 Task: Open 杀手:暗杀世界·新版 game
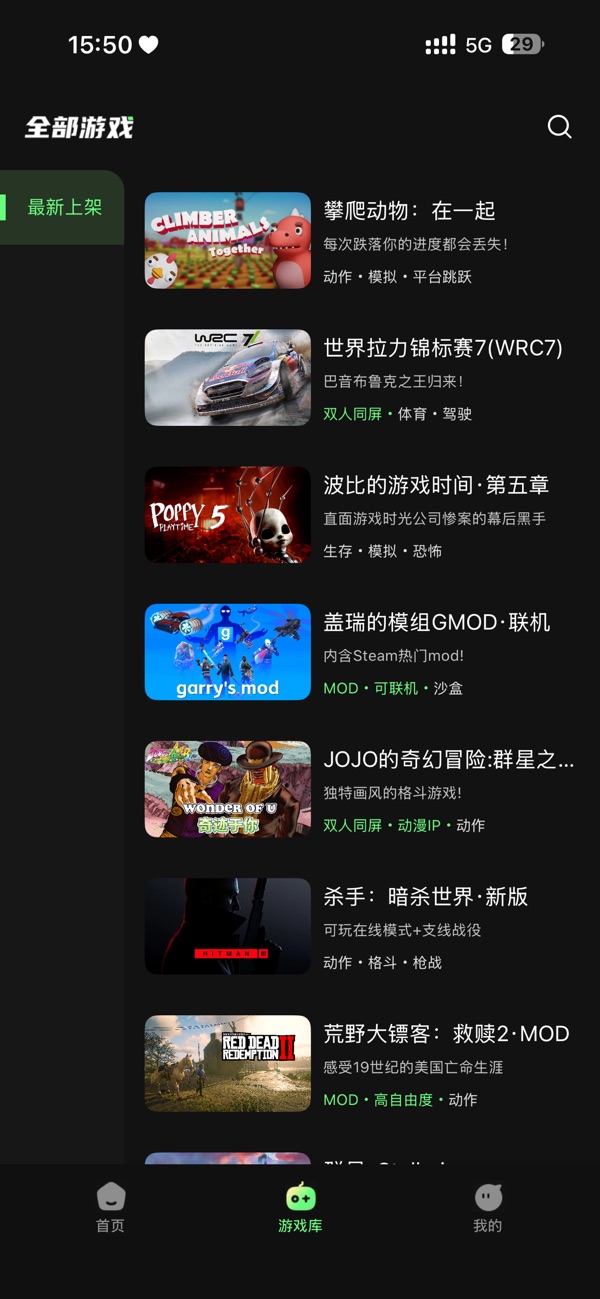pos(360,925)
